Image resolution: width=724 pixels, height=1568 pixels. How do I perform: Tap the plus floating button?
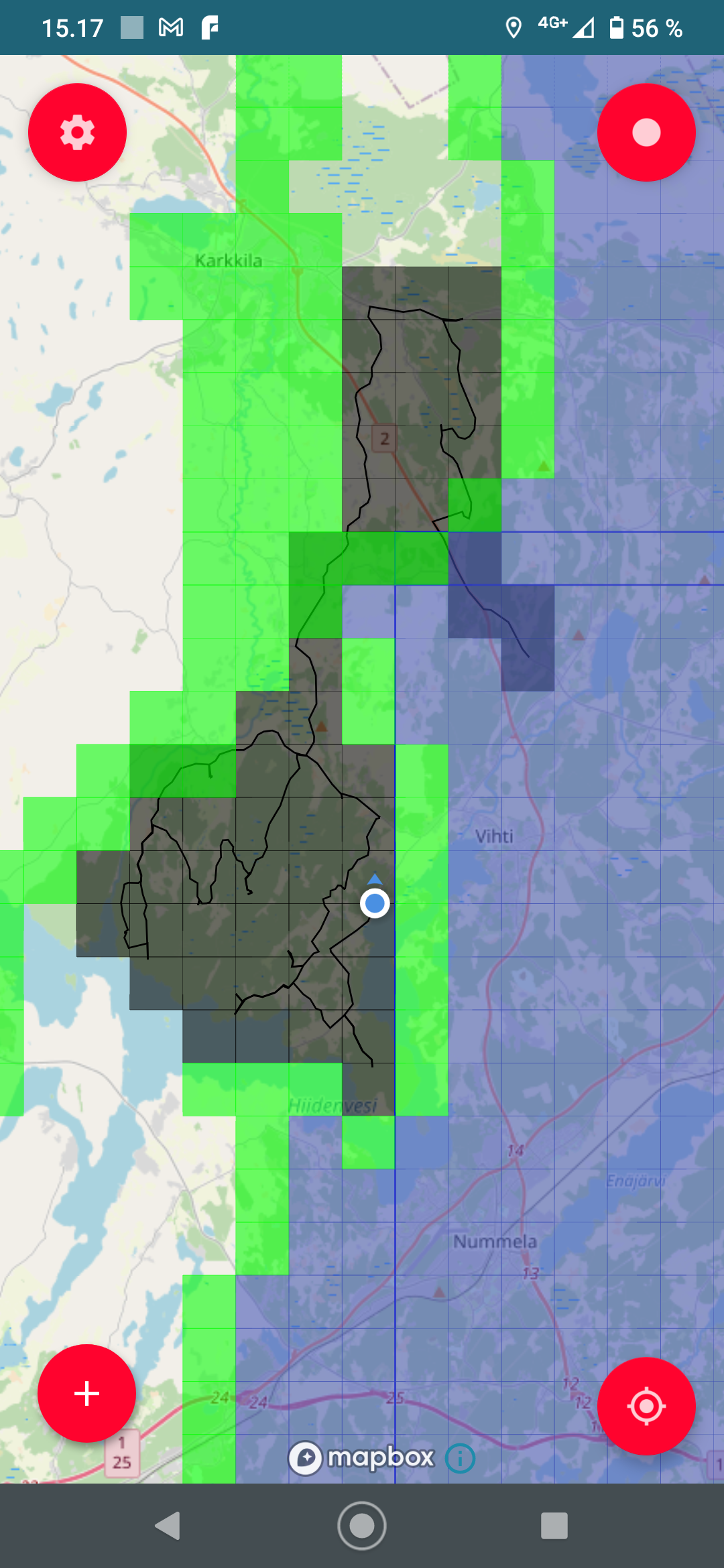point(86,1393)
